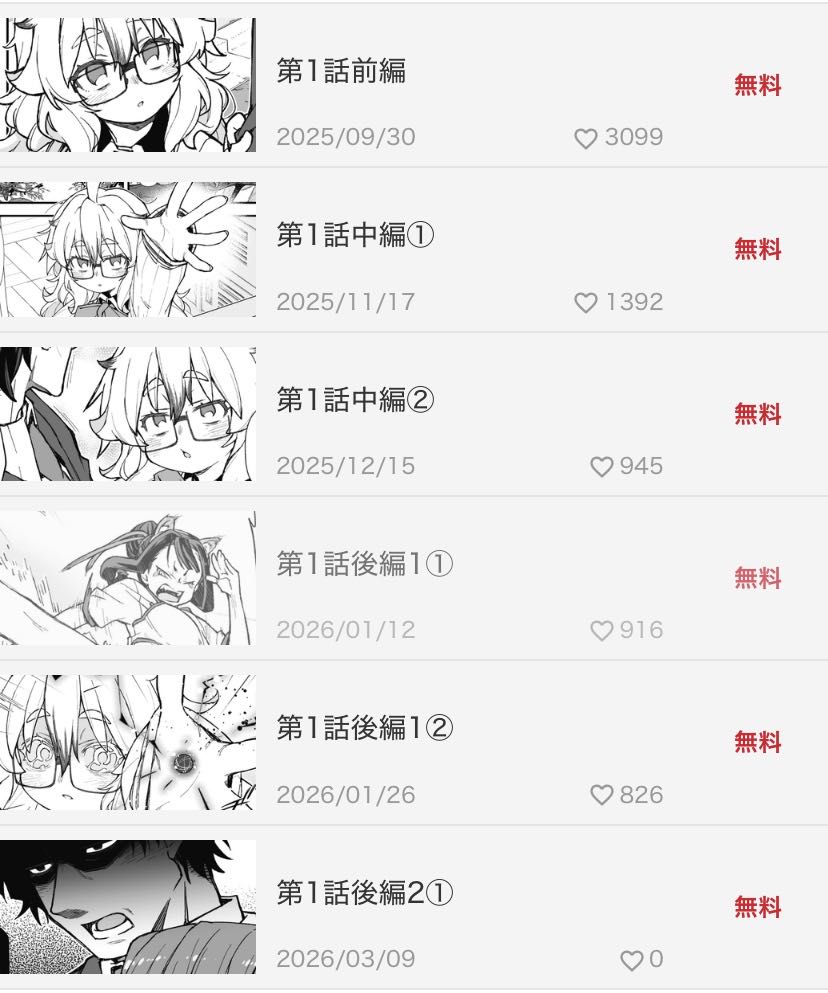Image resolution: width=828 pixels, height=993 pixels.
Task: Open episode 第1話中編②
Action: tap(355, 400)
